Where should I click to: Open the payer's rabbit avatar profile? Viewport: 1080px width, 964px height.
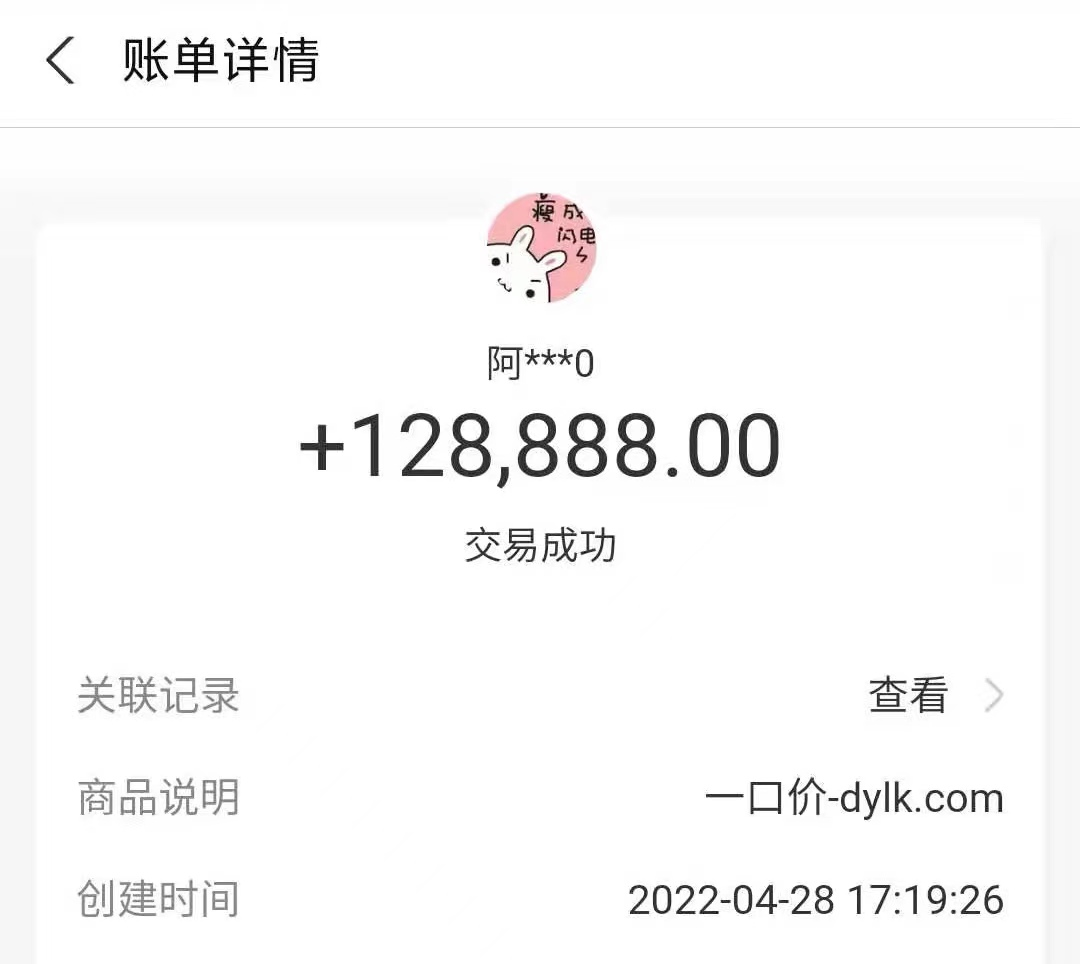tap(541, 248)
